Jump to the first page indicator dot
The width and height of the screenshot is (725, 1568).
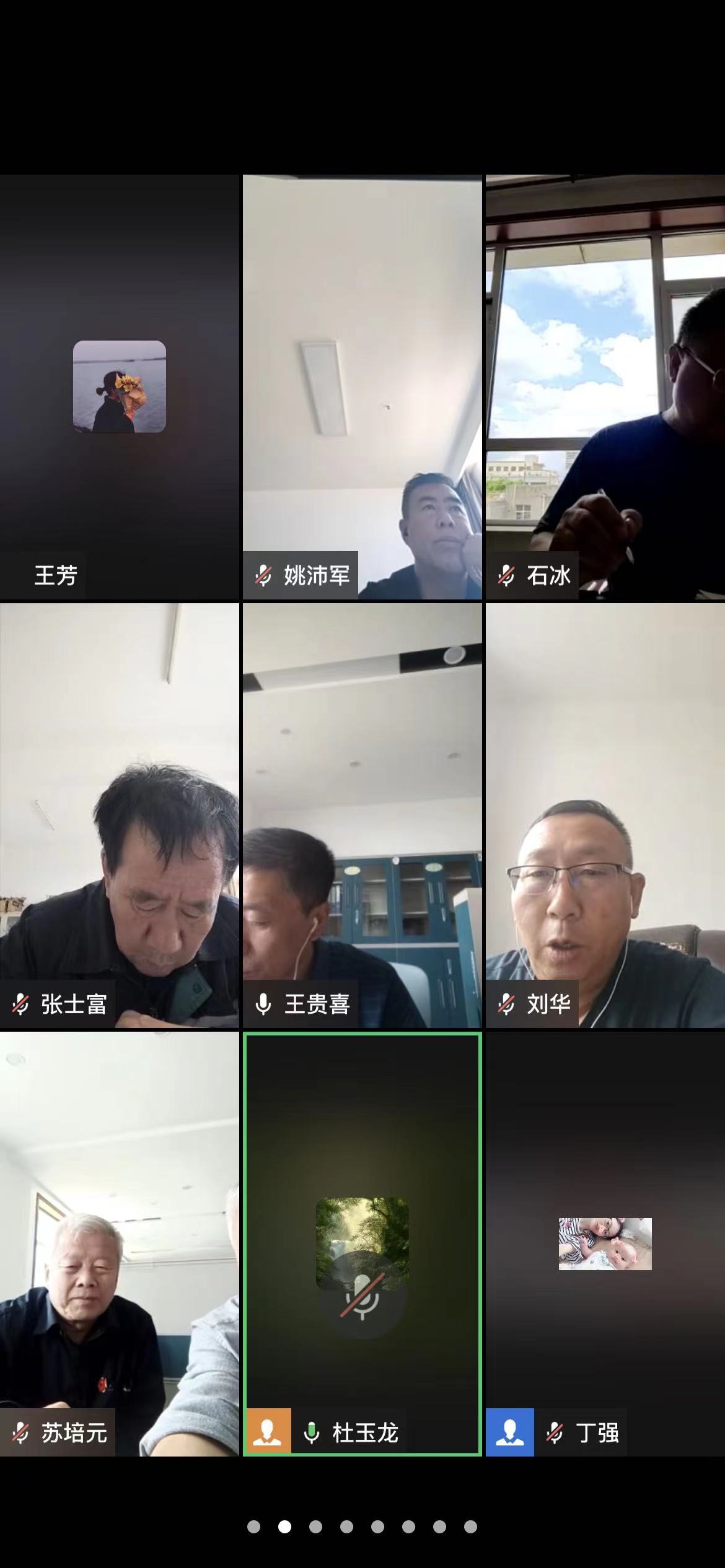tap(253, 1527)
